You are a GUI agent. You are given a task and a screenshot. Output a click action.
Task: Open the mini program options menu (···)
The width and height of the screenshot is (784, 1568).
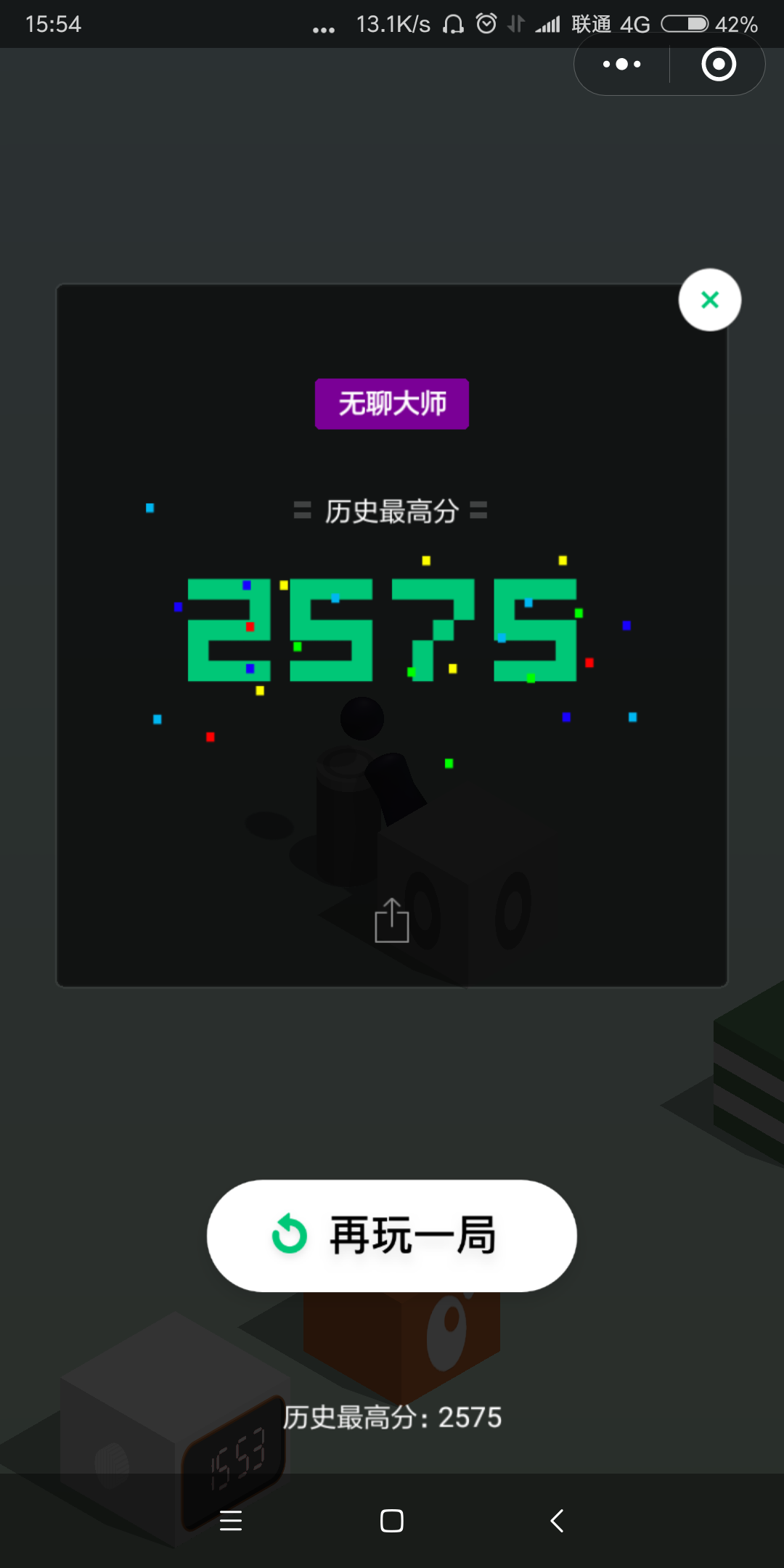click(x=620, y=64)
